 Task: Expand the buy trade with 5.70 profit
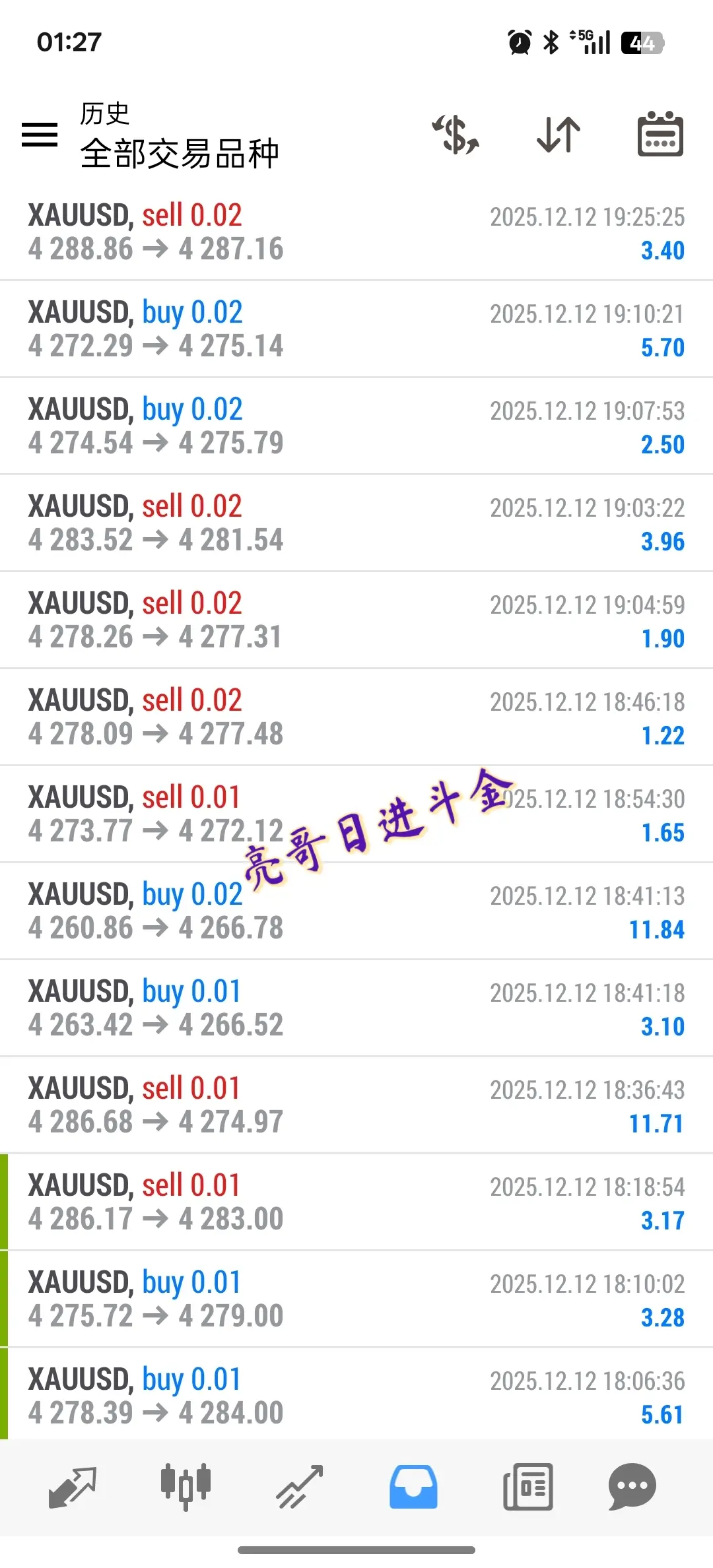pyautogui.click(x=356, y=329)
